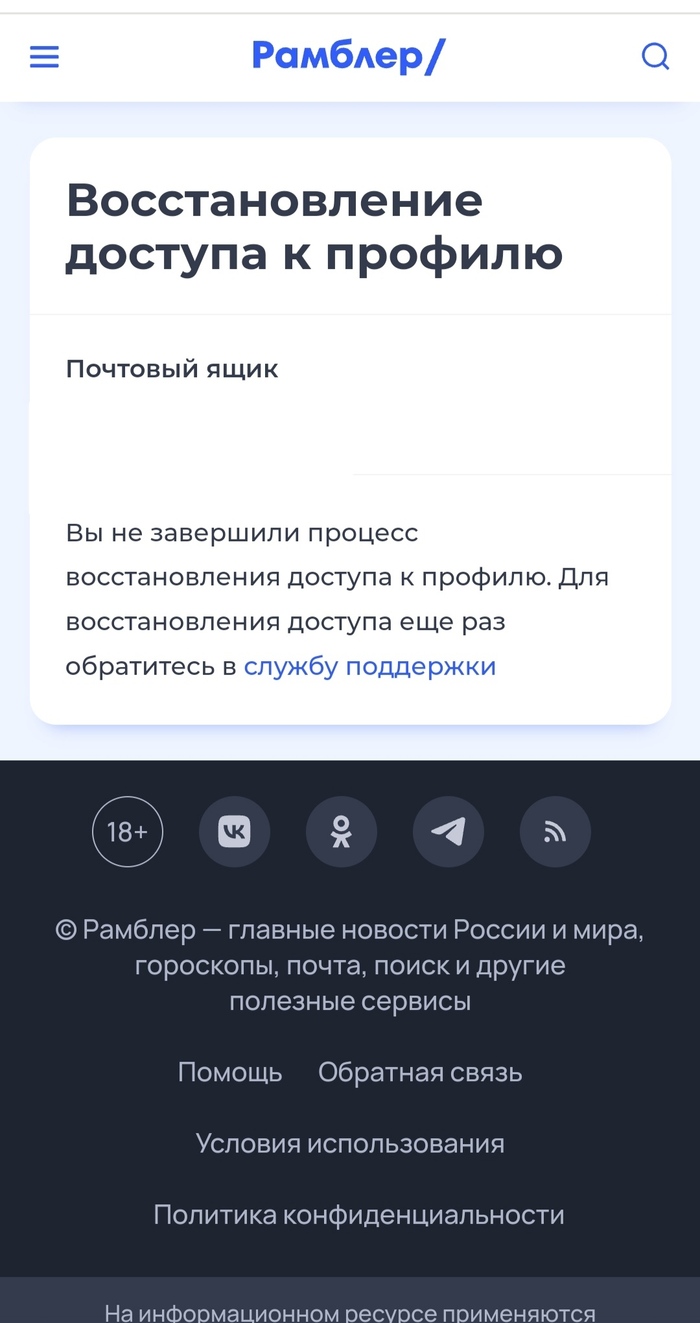Open Rambler's Odnoklassniki page
The image size is (700, 1323).
point(341,831)
